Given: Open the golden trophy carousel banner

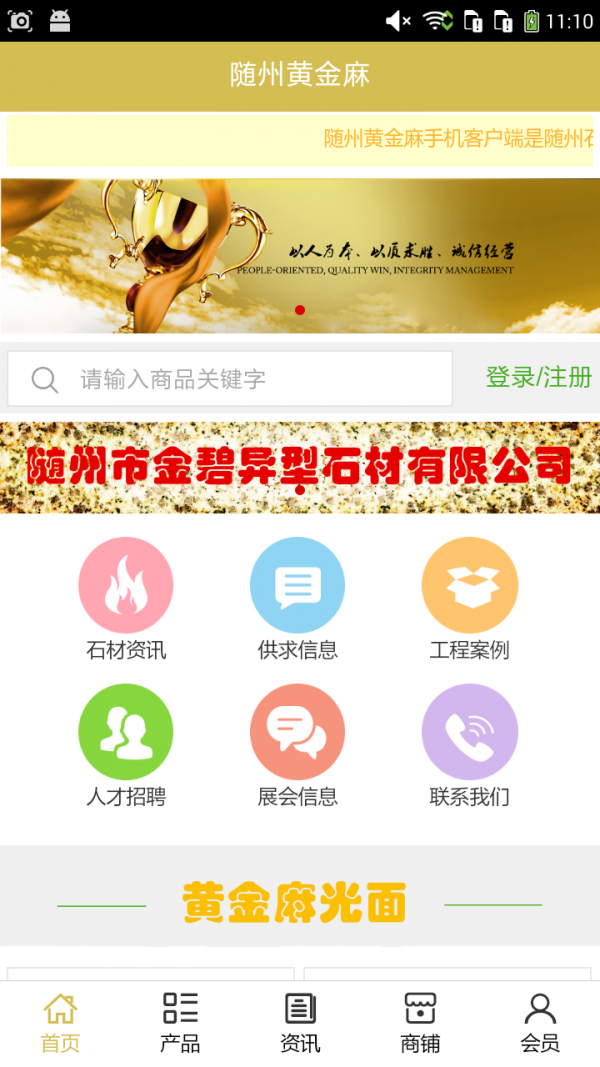Looking at the screenshot, I should coord(300,256).
